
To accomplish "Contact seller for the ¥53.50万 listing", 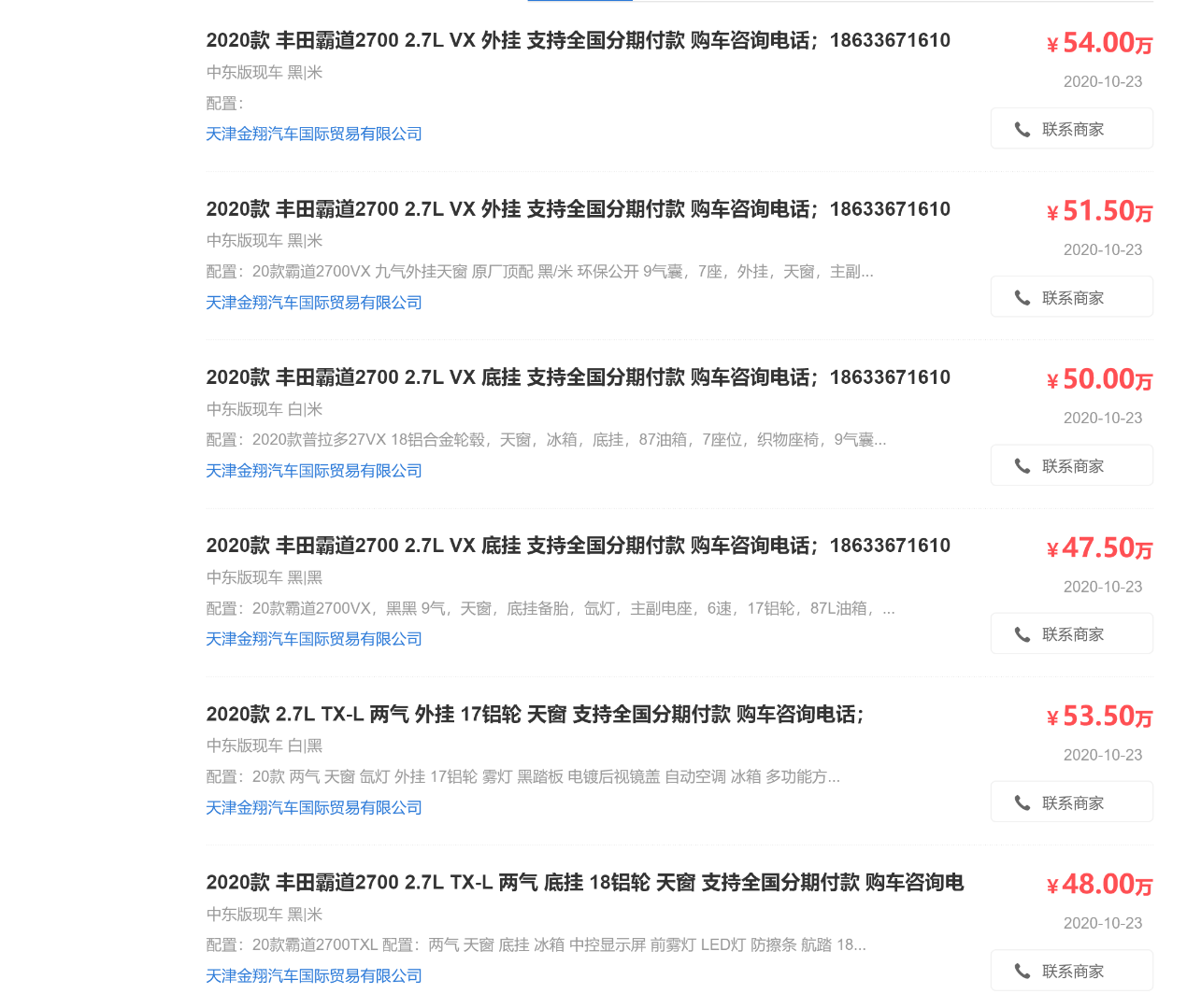I will click(1071, 802).
